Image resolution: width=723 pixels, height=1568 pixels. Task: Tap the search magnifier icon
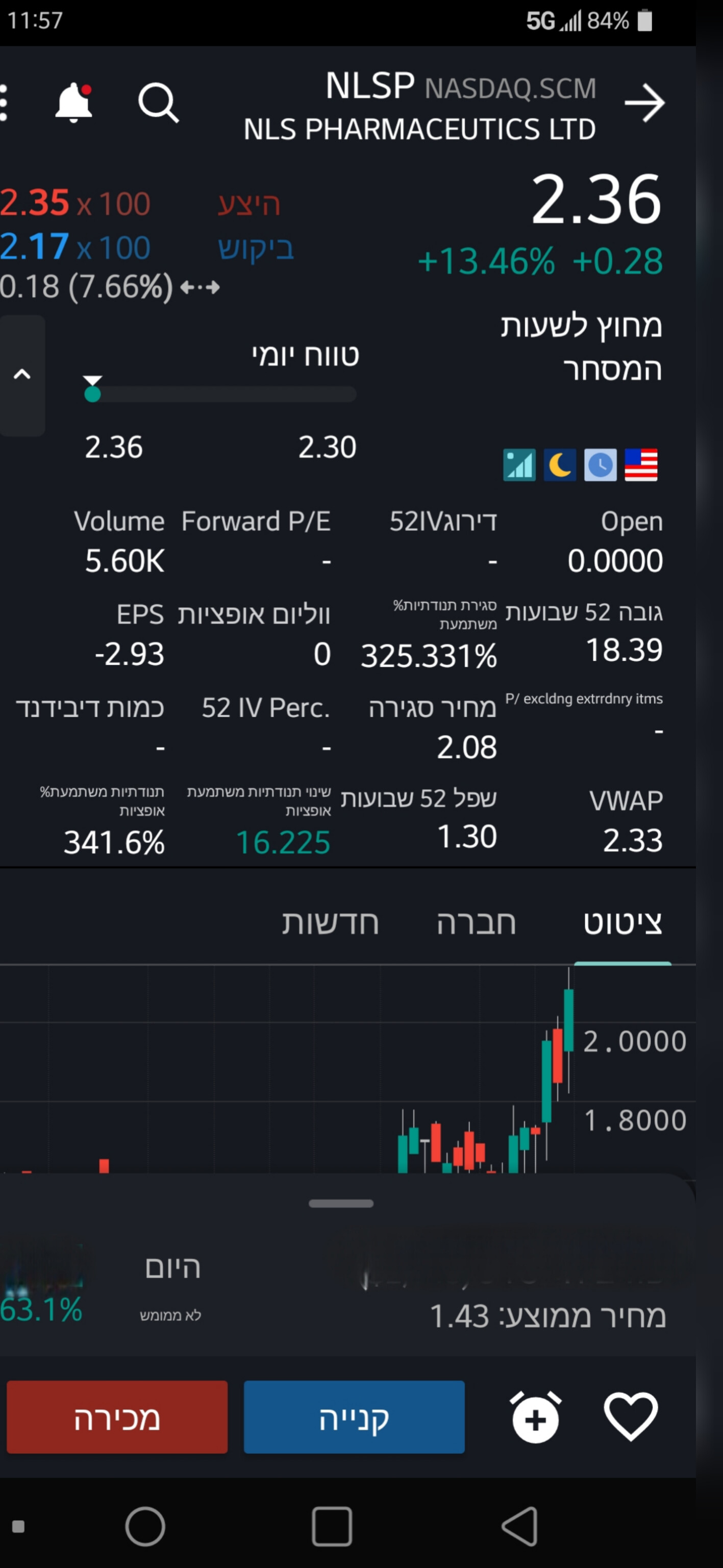pos(158,102)
